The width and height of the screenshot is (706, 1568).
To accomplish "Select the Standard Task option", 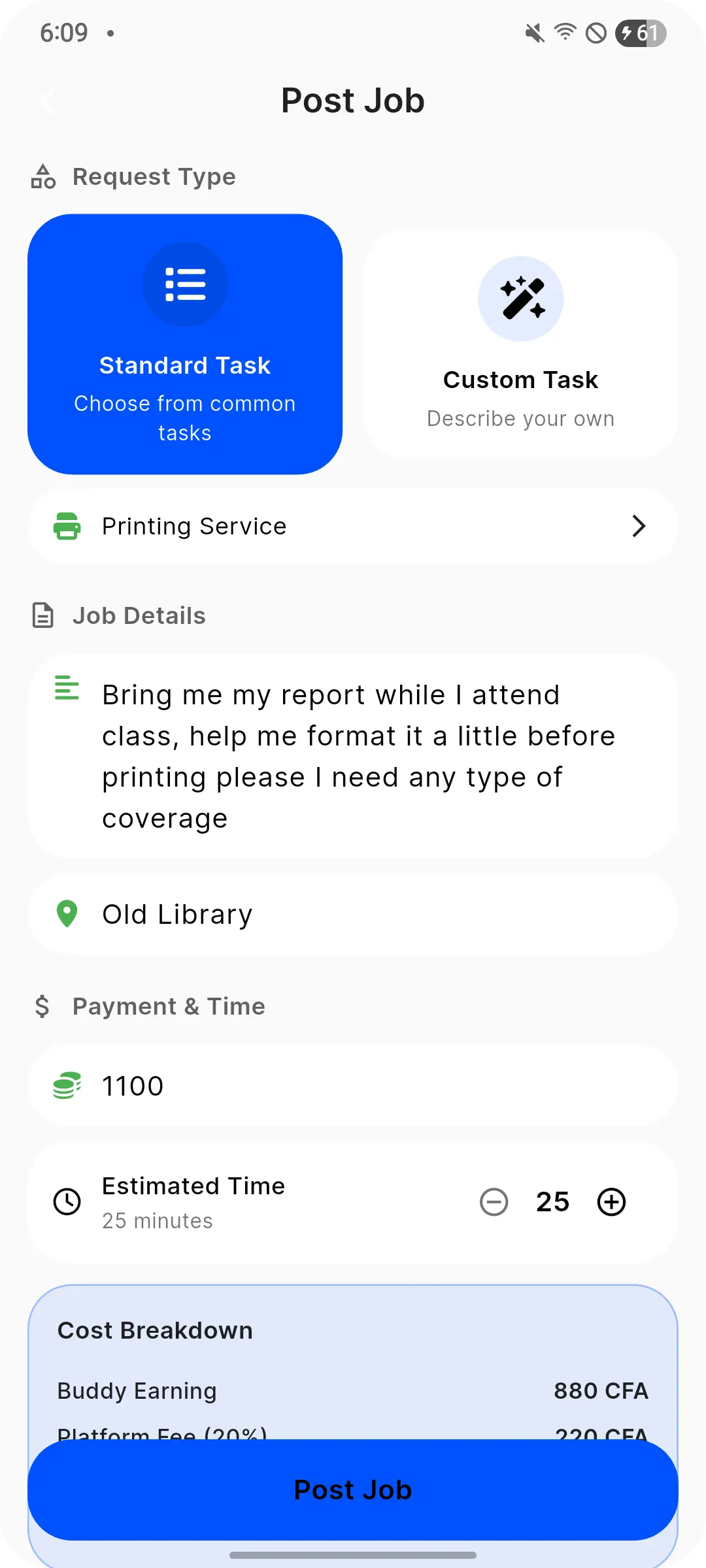I will [185, 344].
